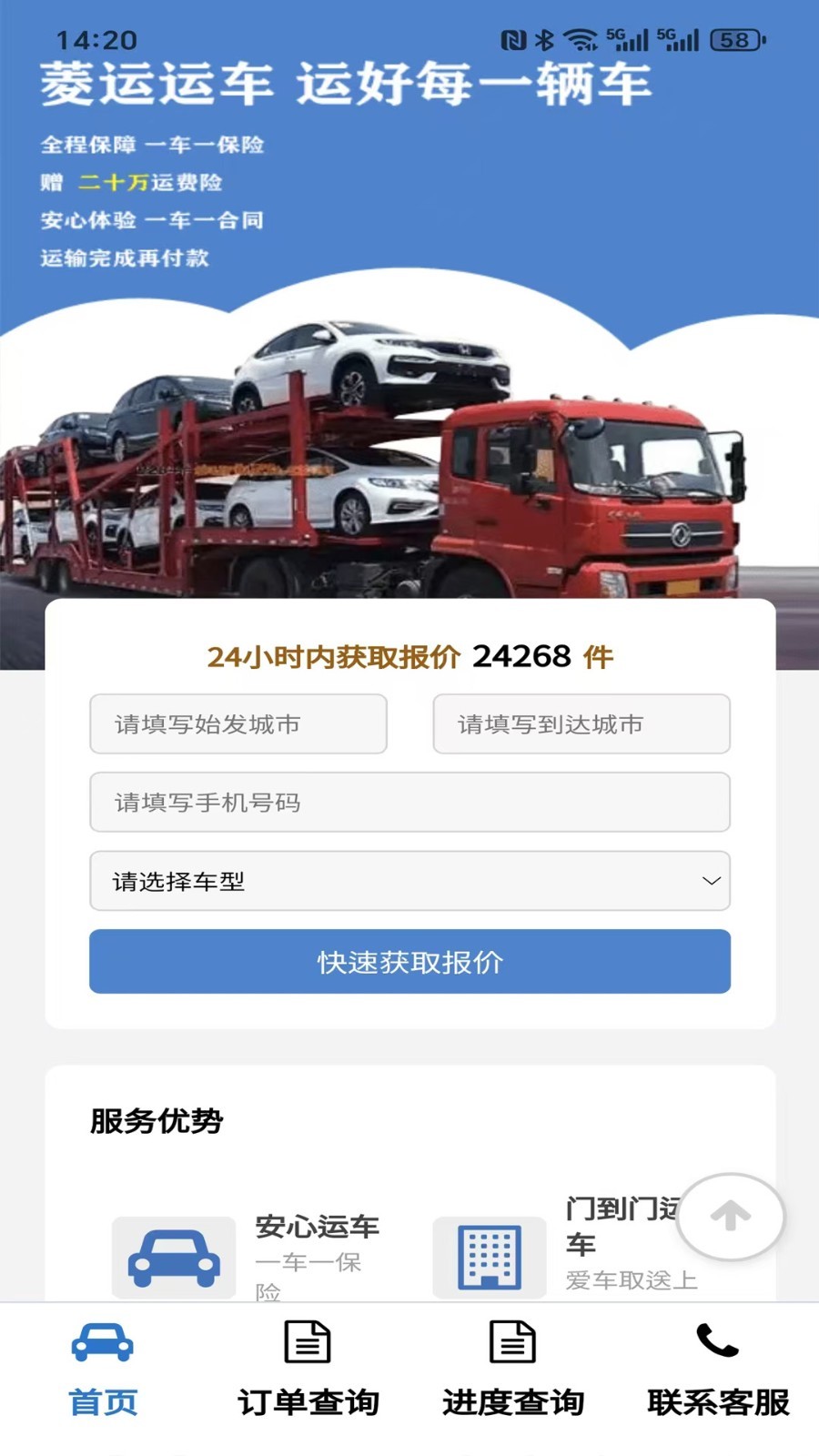Image resolution: width=819 pixels, height=1456 pixels.
Task: Enter the departure city field
Action: [238, 724]
